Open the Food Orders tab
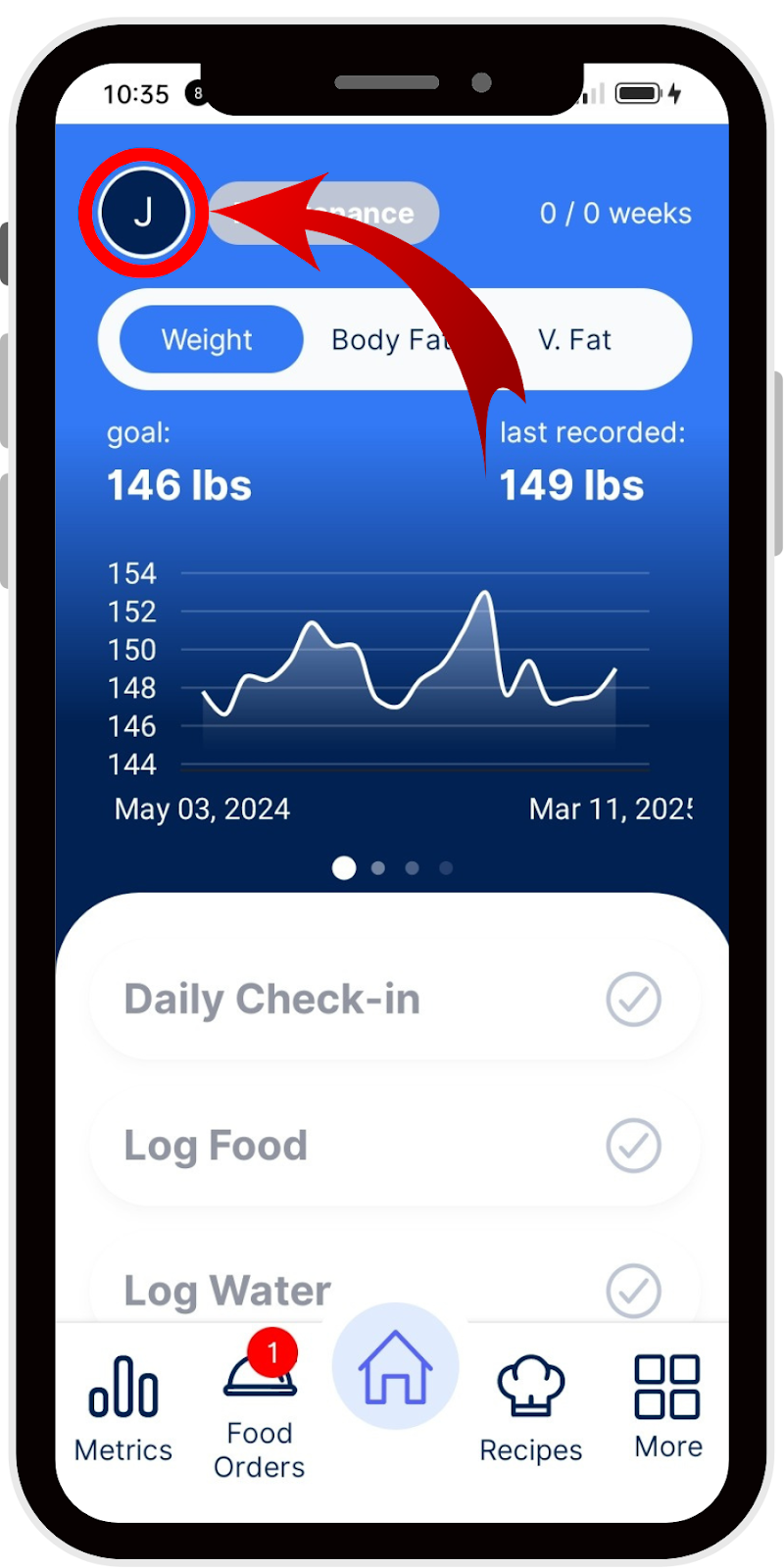 tap(260, 1406)
